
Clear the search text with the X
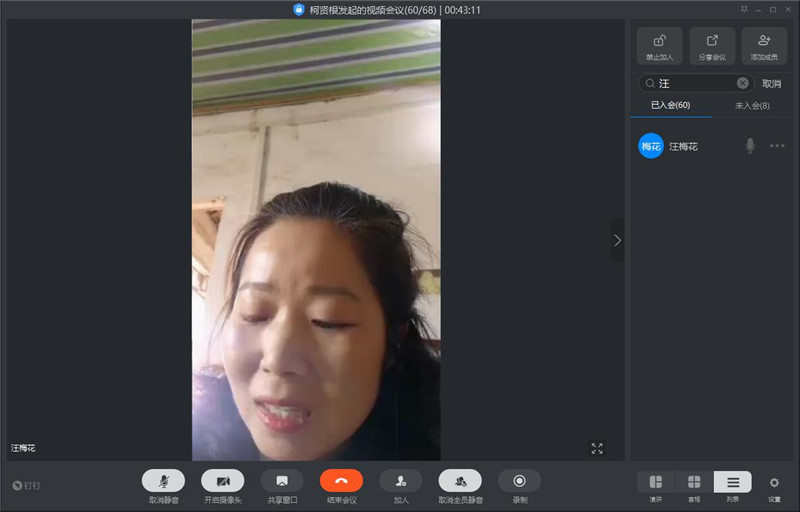tap(743, 84)
